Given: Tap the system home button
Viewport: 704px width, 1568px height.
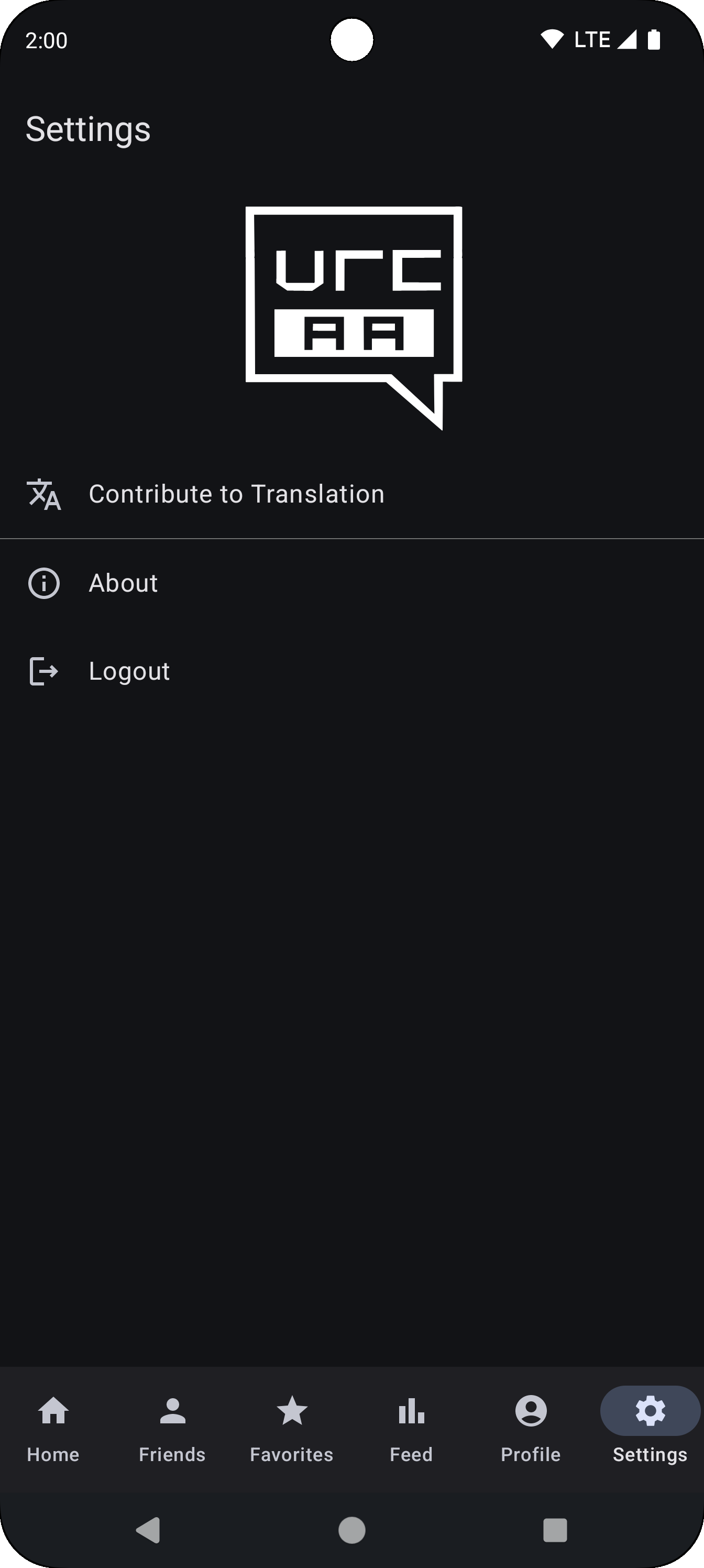Looking at the screenshot, I should pos(351,1530).
